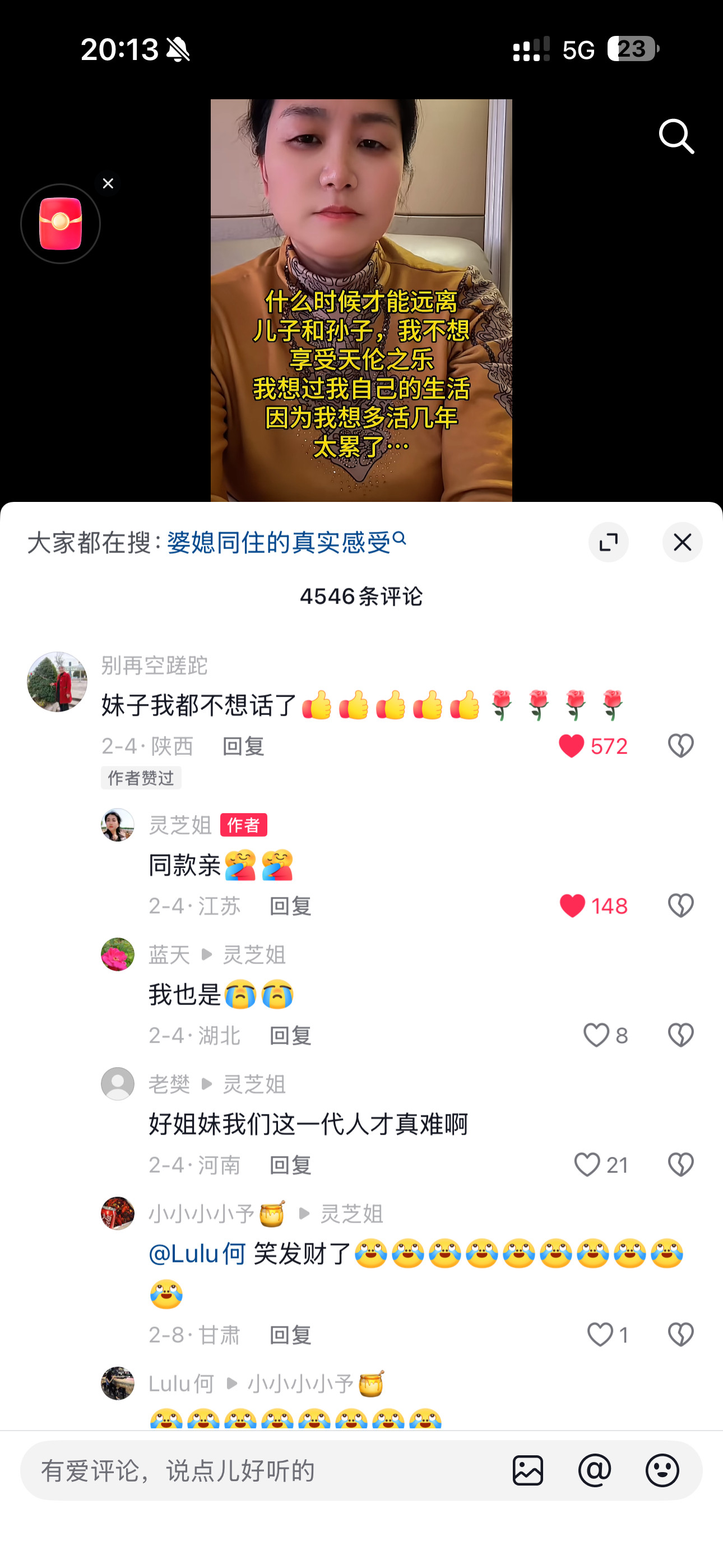Open search with the magnifier icon

coord(675,137)
